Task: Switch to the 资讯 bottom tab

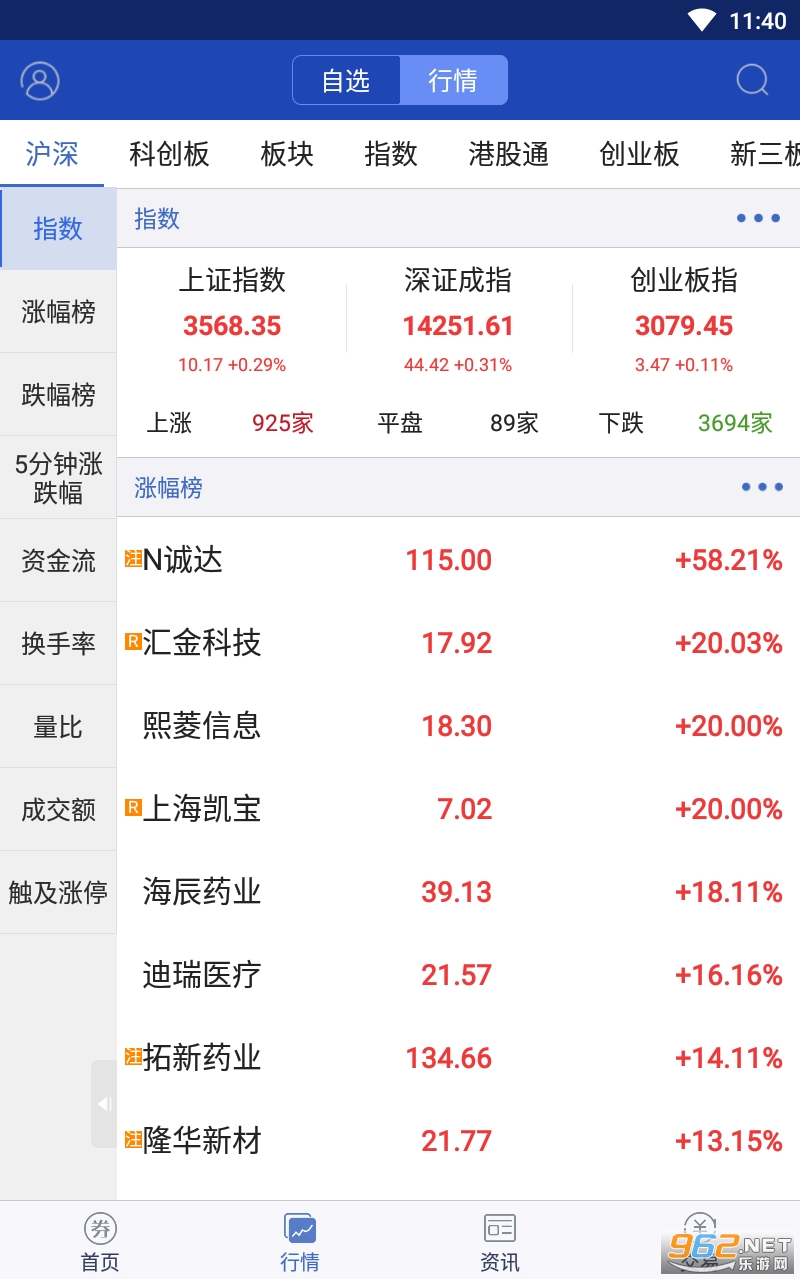Action: pyautogui.click(x=500, y=1242)
